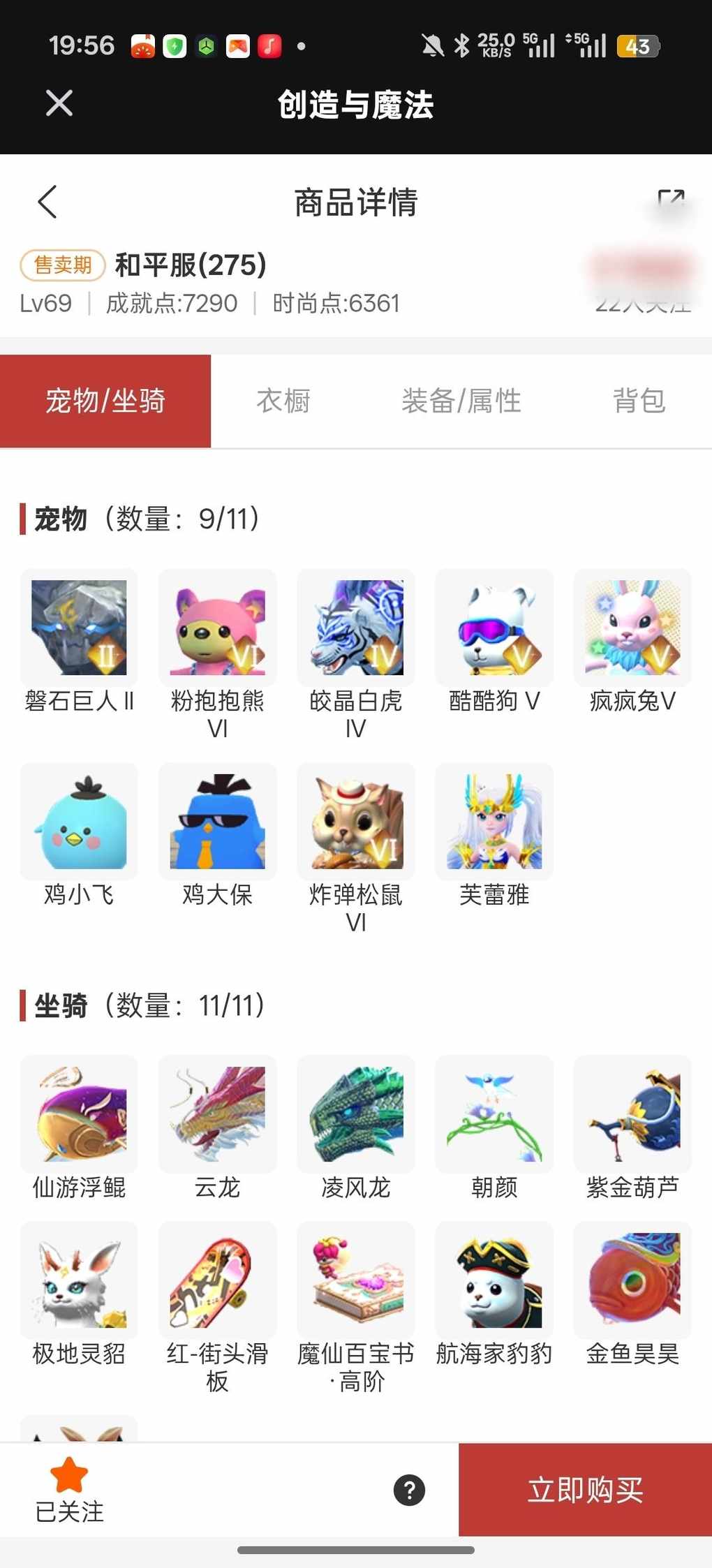View pet 酷酷狗 V
This screenshot has width=712, height=1568.
coord(494,628)
